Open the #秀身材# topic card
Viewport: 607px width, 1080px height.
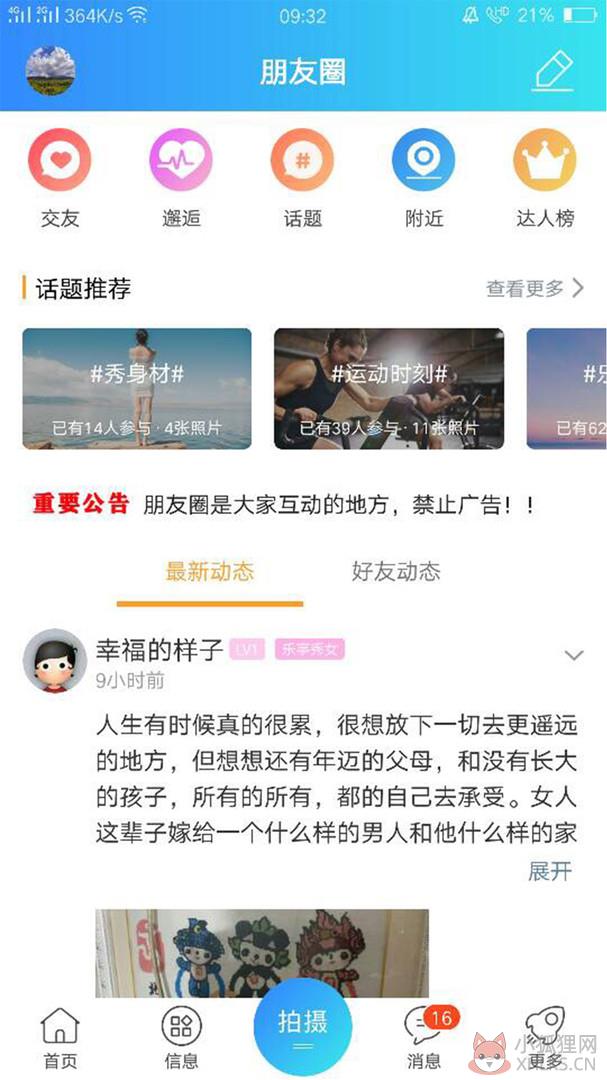pyautogui.click(x=137, y=388)
